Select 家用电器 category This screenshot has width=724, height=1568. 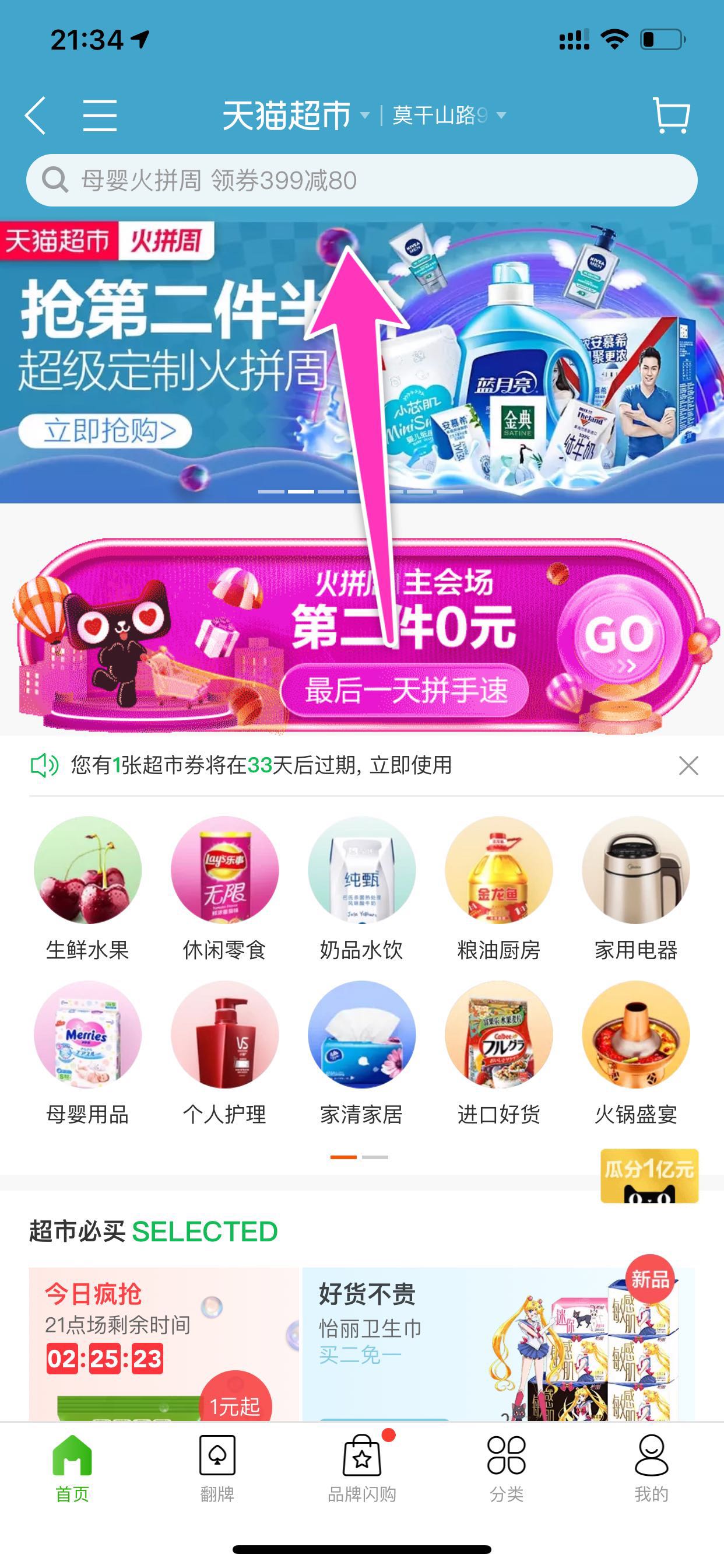(636, 888)
